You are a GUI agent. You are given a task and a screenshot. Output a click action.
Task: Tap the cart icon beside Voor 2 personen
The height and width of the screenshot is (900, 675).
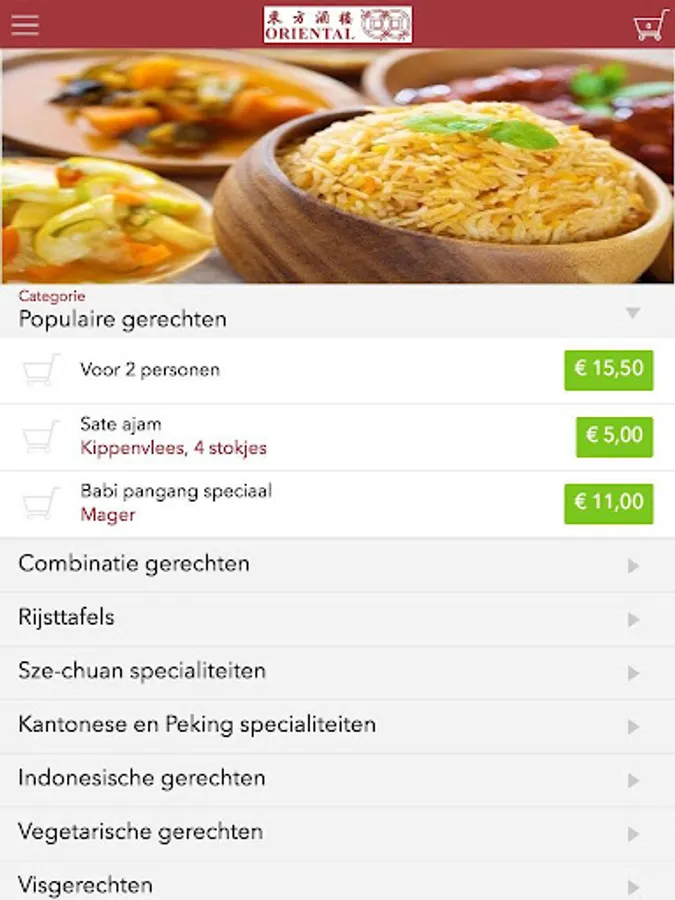click(x=41, y=370)
